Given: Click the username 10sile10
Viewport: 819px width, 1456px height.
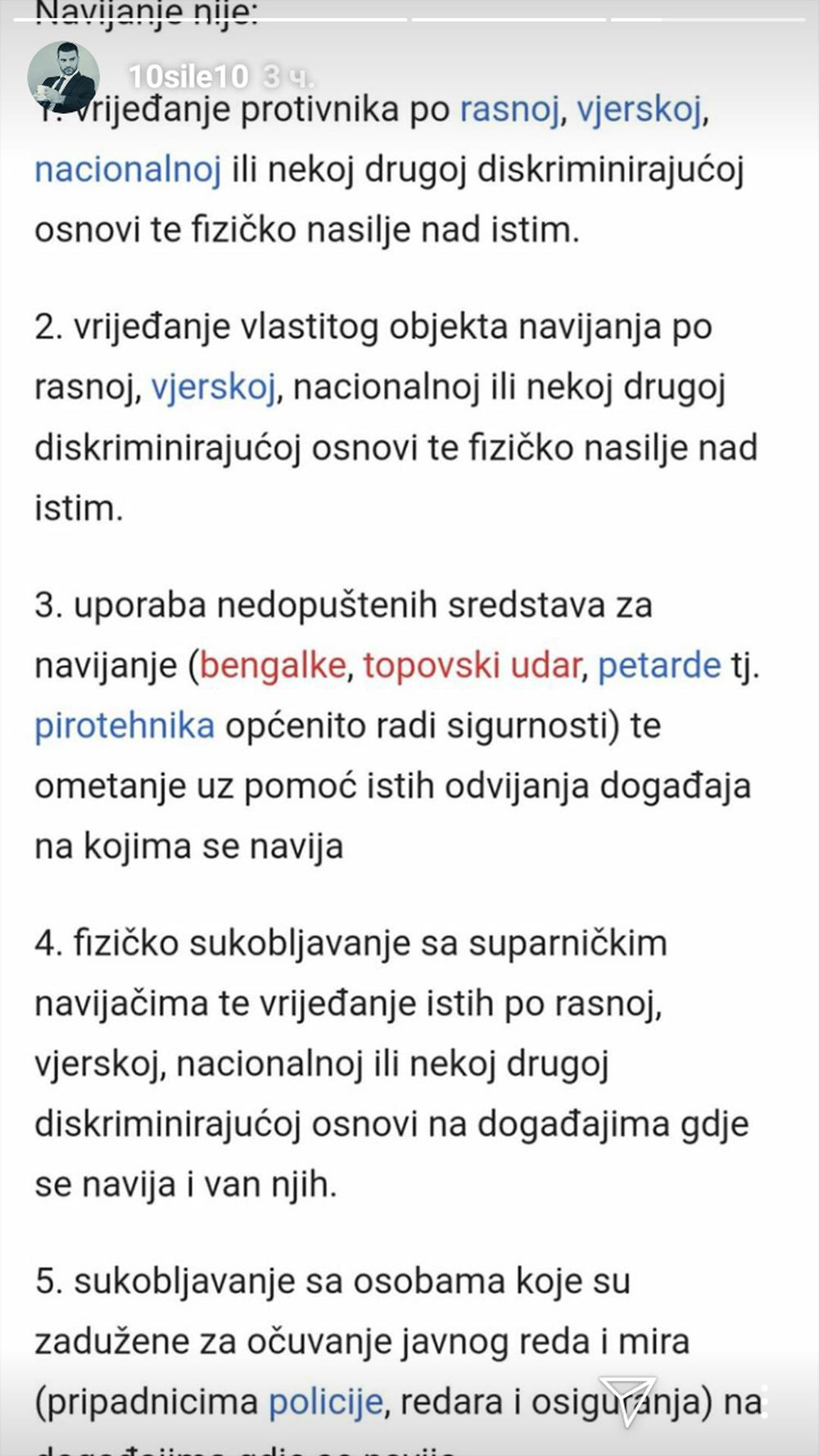Looking at the screenshot, I should tap(188, 75).
